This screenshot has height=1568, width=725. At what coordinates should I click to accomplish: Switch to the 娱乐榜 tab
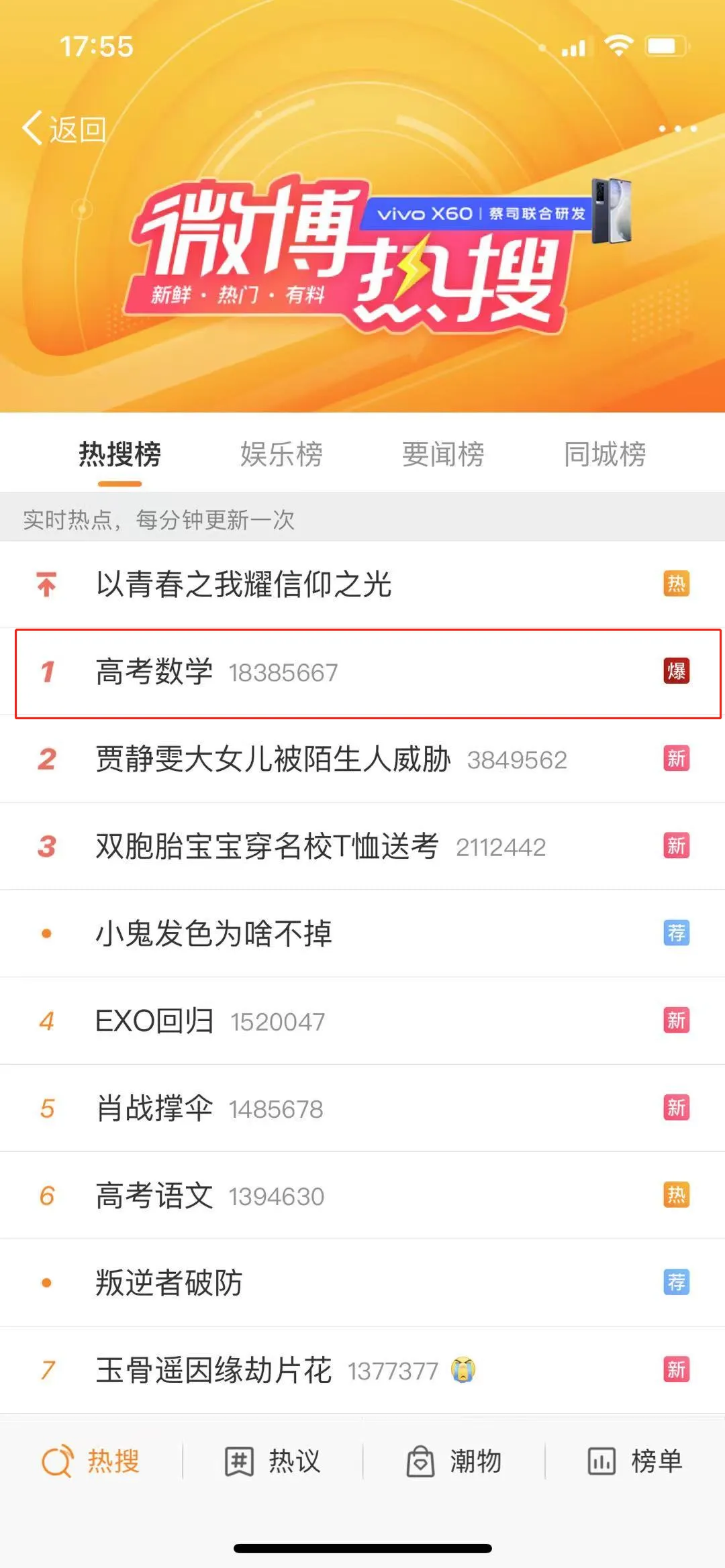click(281, 454)
